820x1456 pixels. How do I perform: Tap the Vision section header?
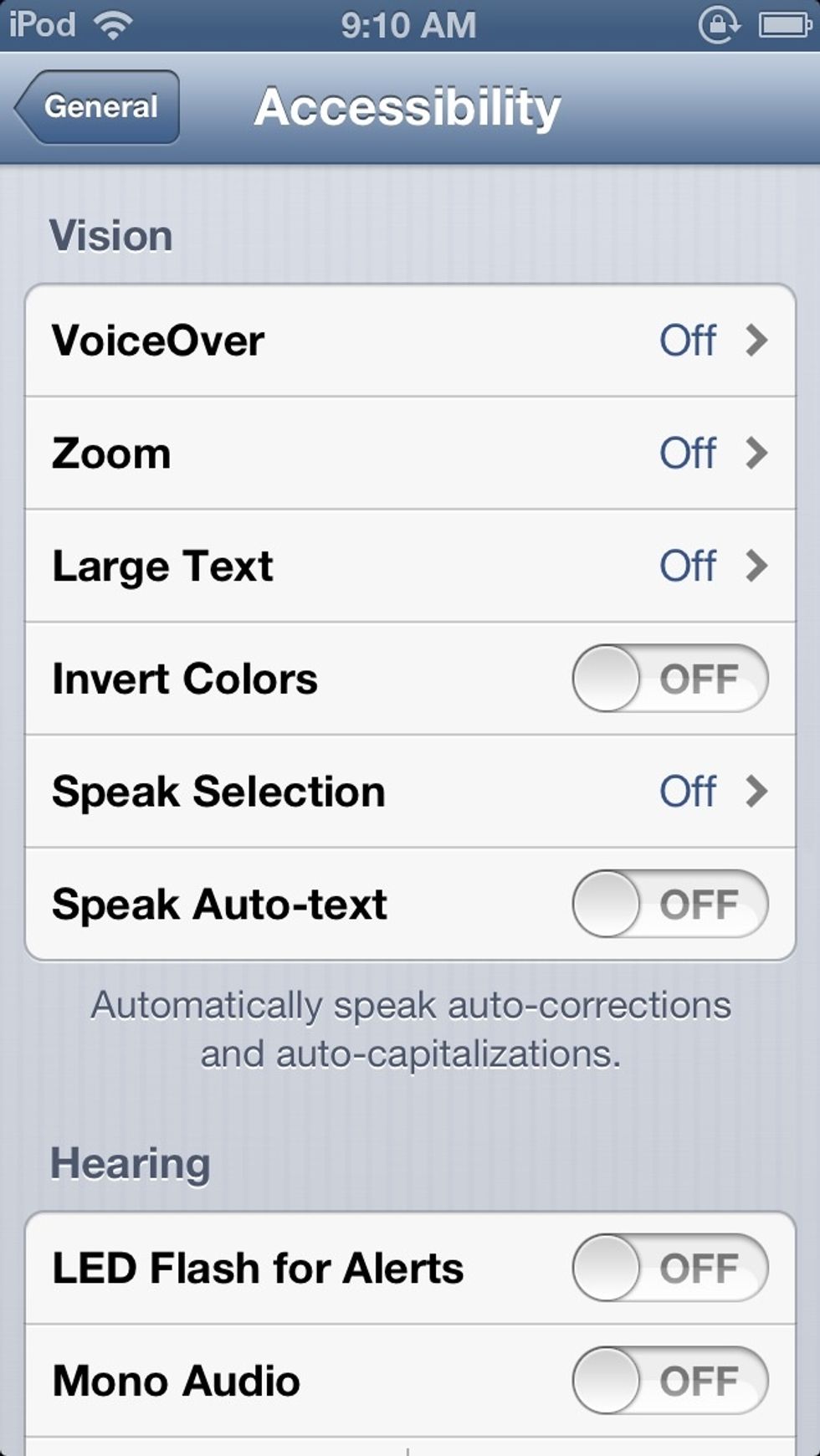(111, 235)
